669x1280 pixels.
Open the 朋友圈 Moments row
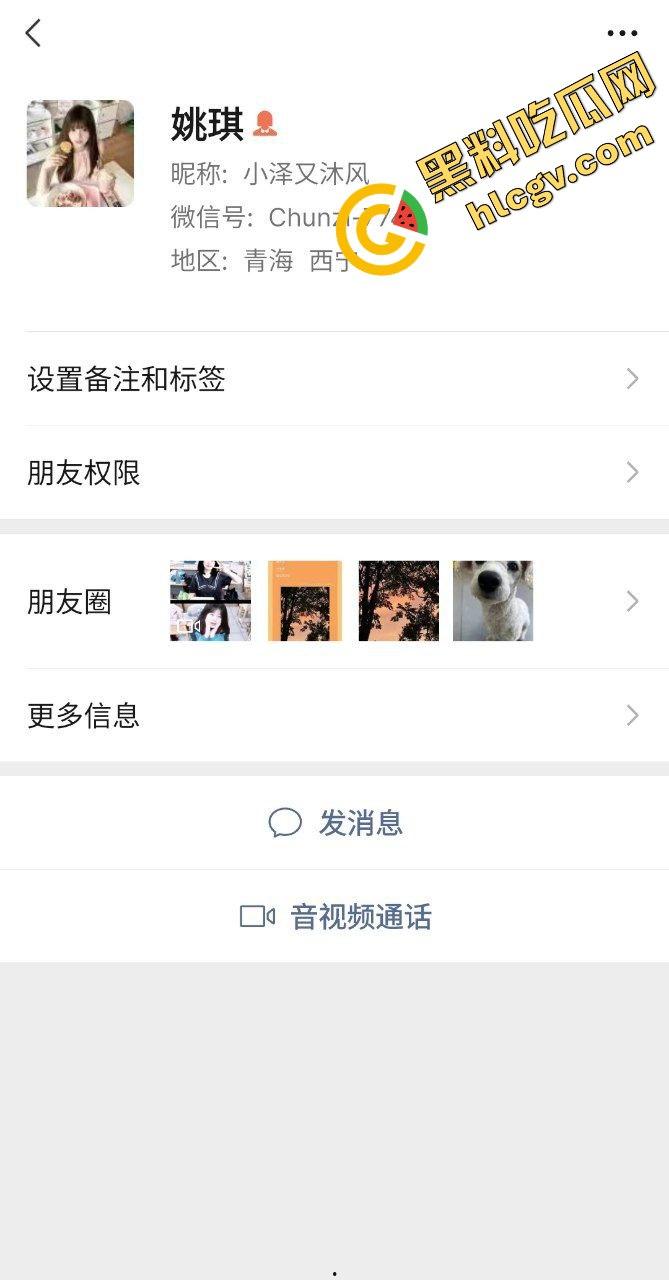click(334, 601)
